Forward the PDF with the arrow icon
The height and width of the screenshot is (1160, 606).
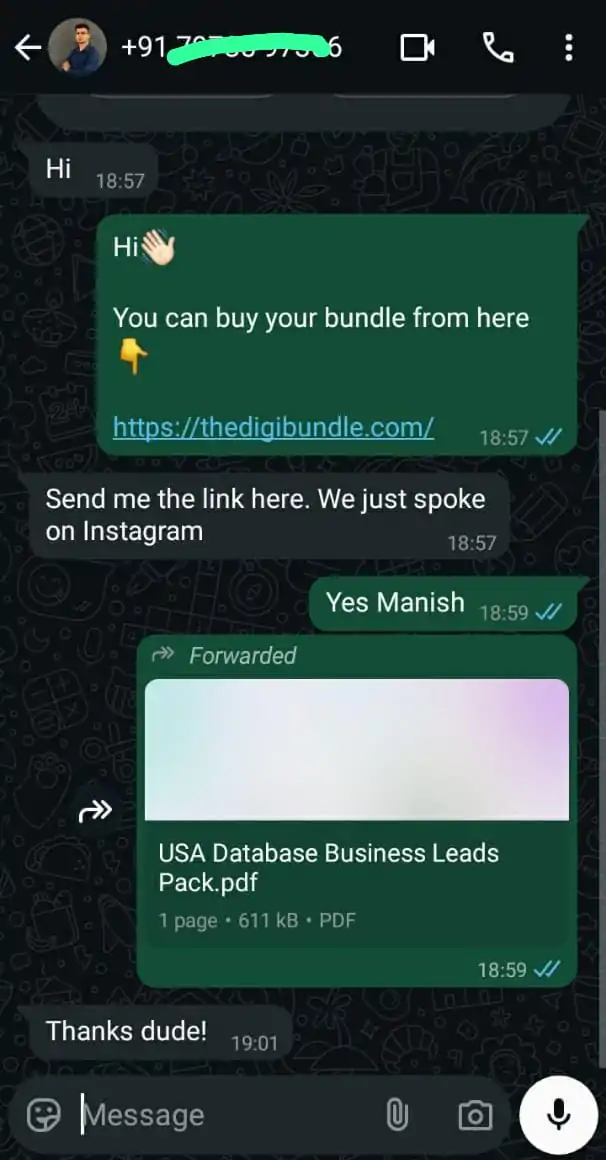point(96,812)
